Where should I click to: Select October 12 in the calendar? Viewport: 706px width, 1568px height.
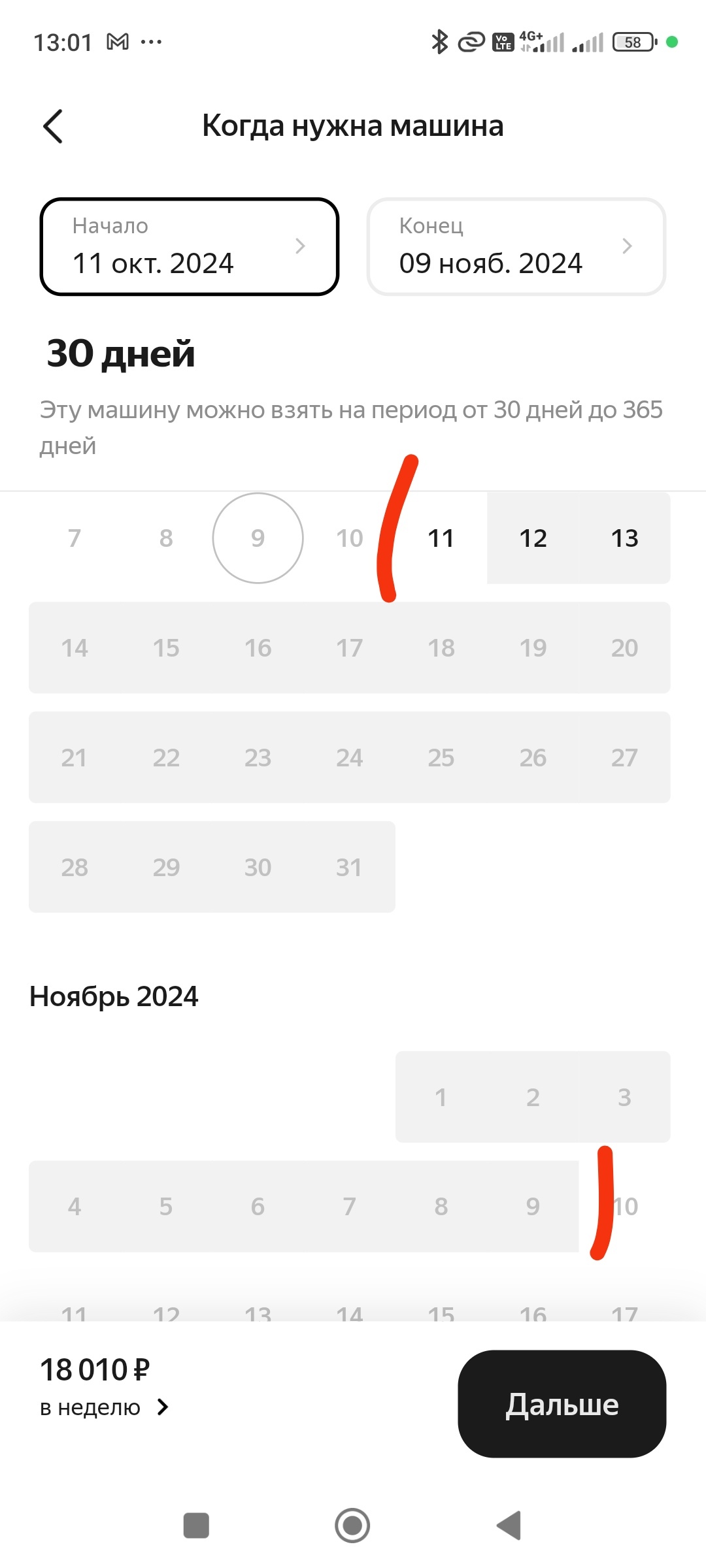(x=533, y=538)
